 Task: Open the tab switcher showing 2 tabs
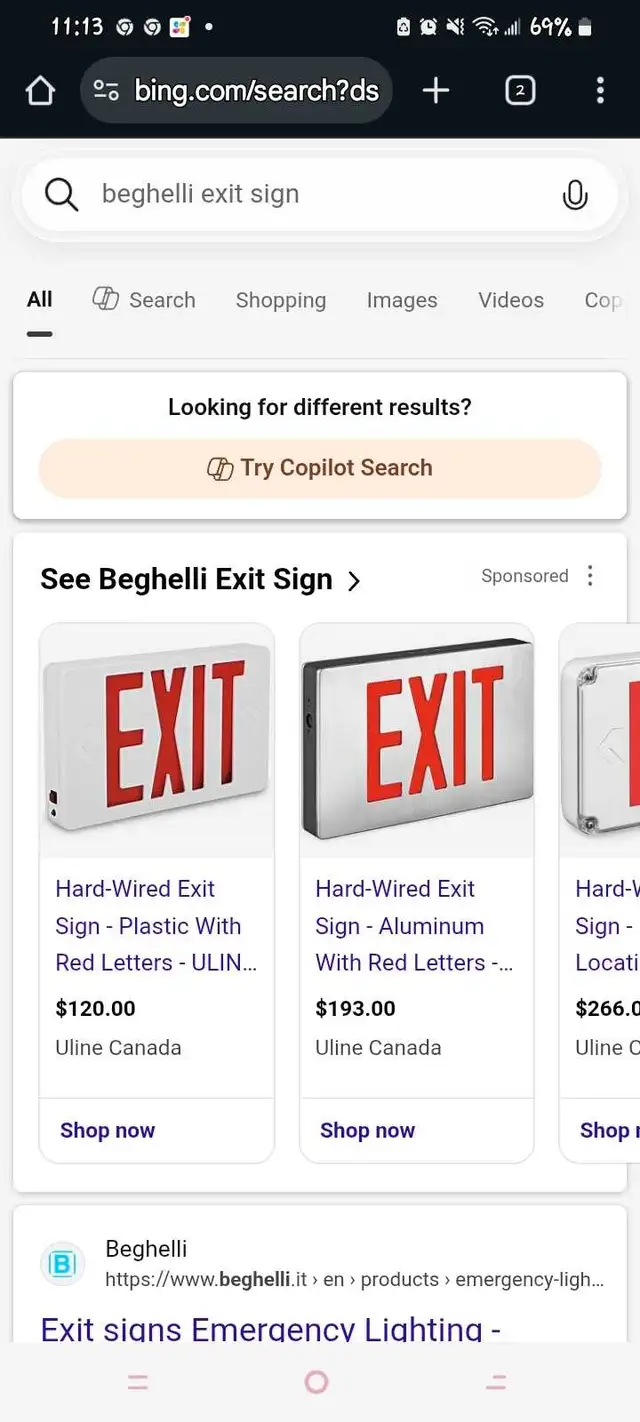[519, 91]
